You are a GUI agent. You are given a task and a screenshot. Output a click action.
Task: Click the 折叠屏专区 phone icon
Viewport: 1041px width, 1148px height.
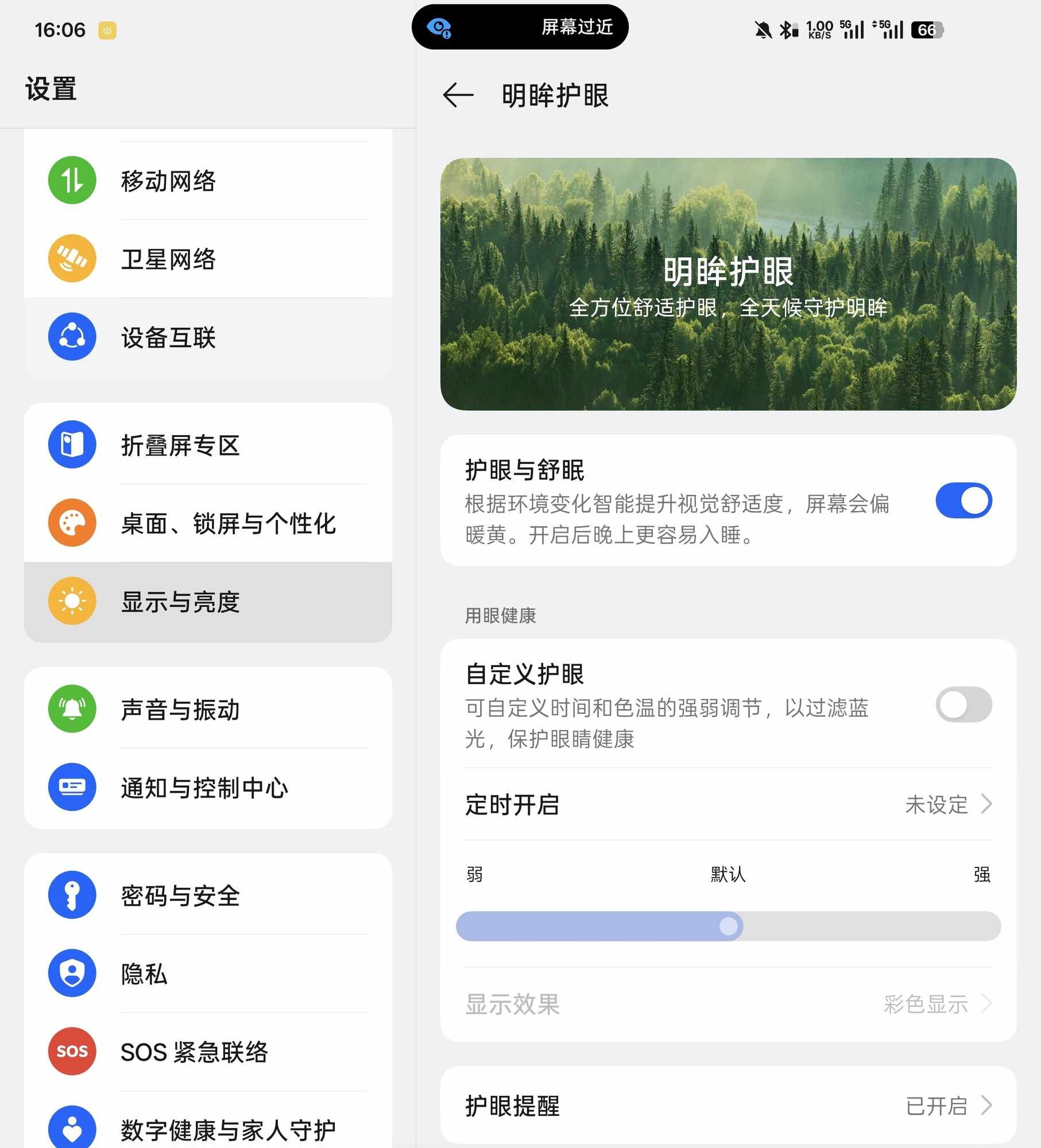pos(72,445)
